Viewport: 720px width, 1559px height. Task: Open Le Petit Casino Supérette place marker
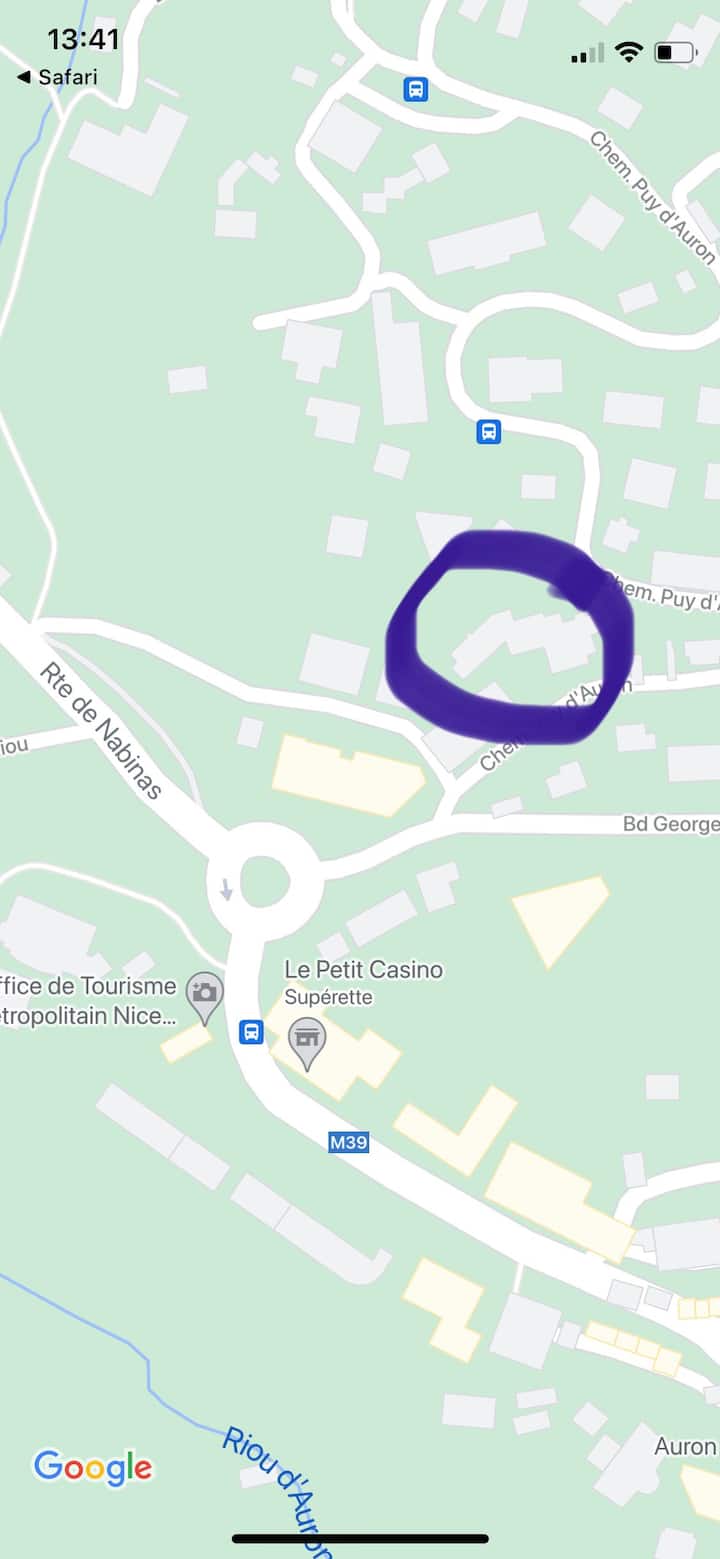(307, 1042)
